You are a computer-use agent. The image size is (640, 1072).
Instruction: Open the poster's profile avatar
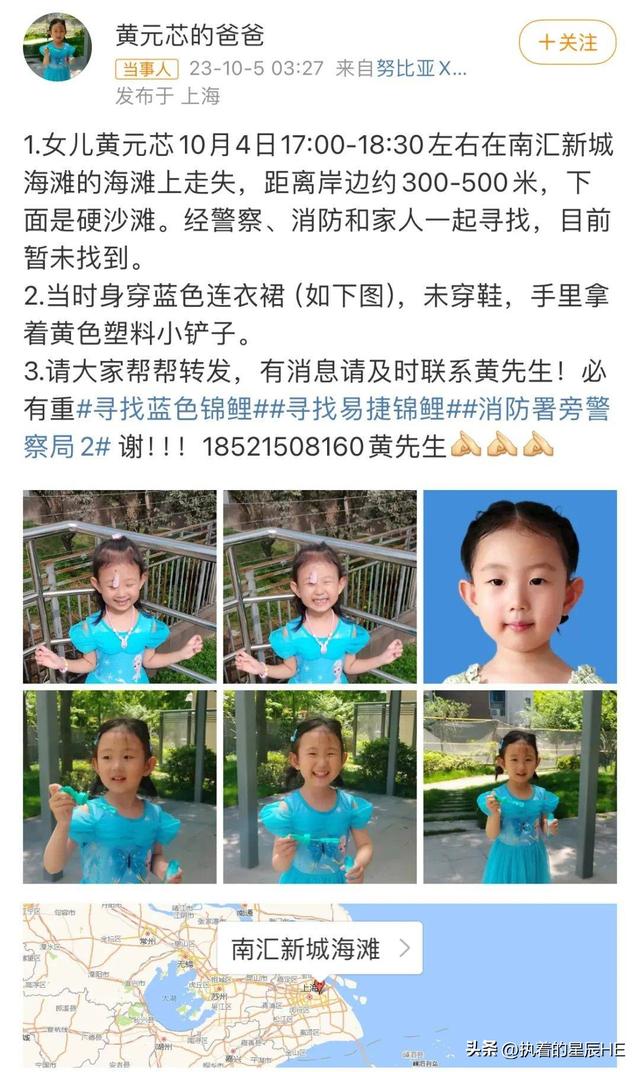click(x=57, y=47)
